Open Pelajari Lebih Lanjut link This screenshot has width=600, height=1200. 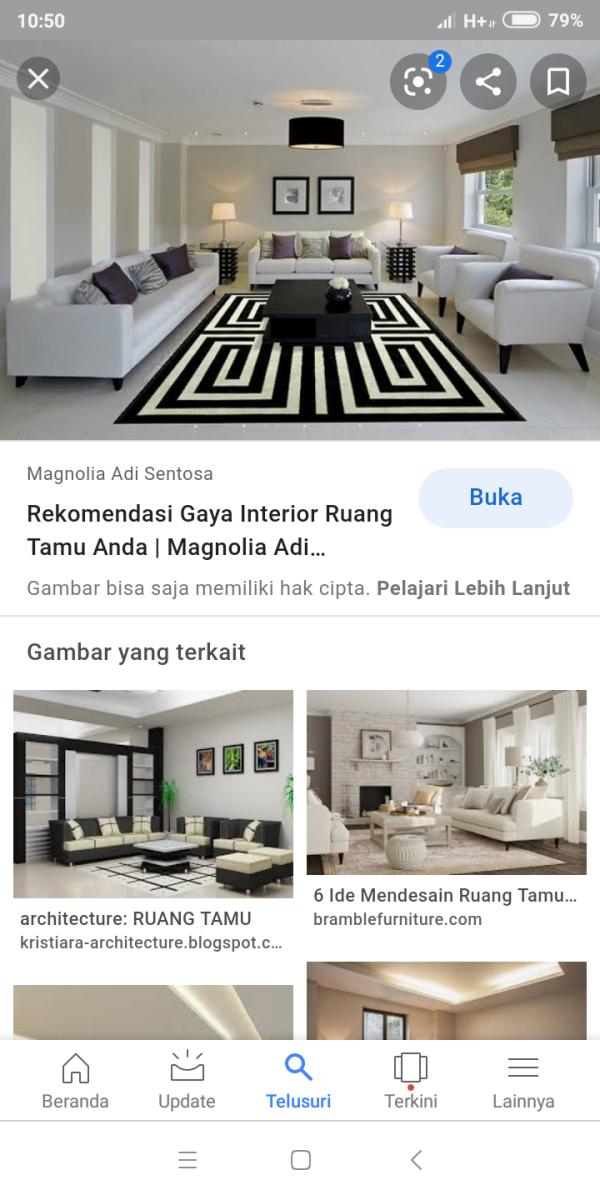pyautogui.click(x=473, y=588)
